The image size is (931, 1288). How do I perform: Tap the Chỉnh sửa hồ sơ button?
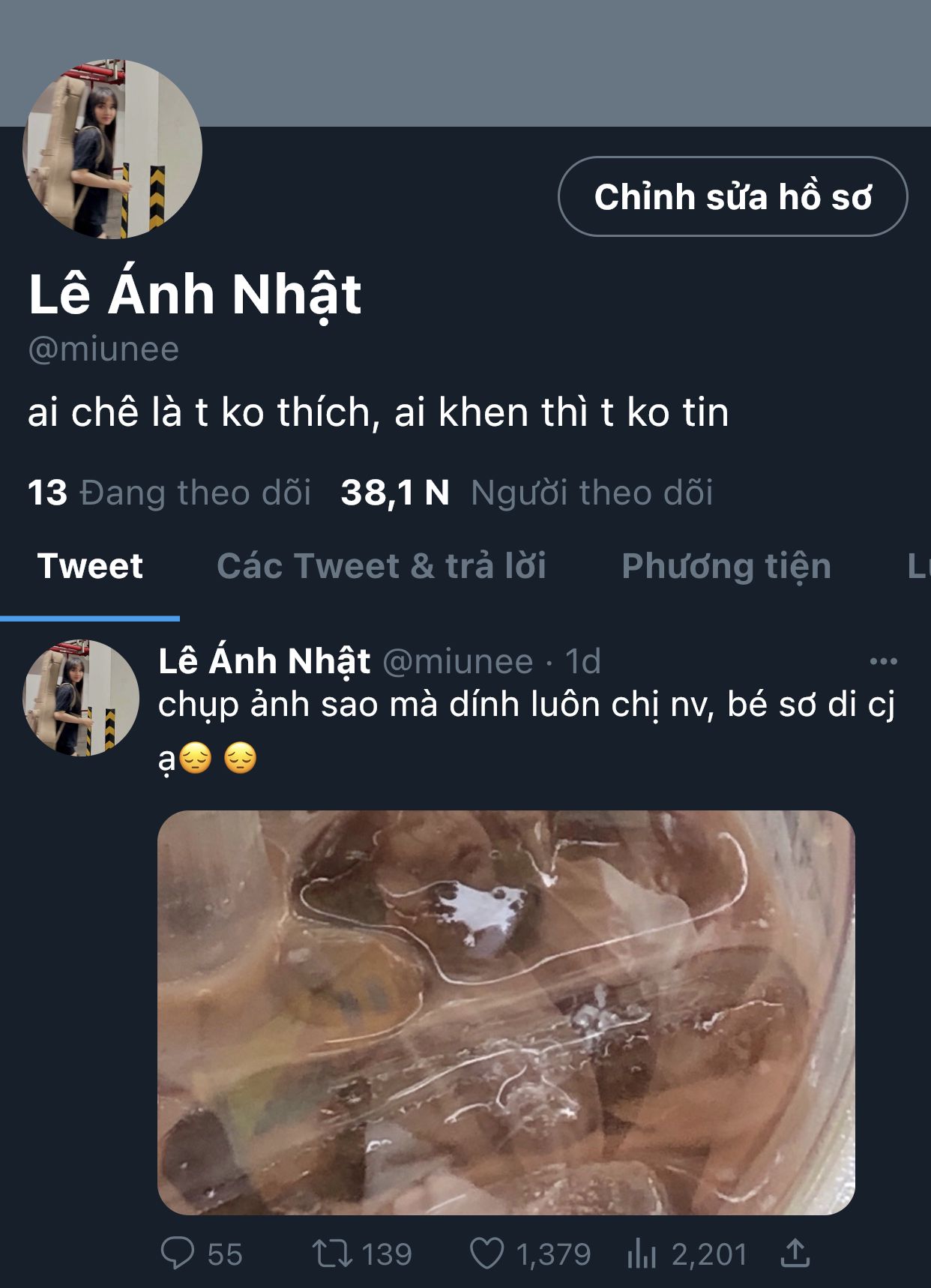coord(732,196)
